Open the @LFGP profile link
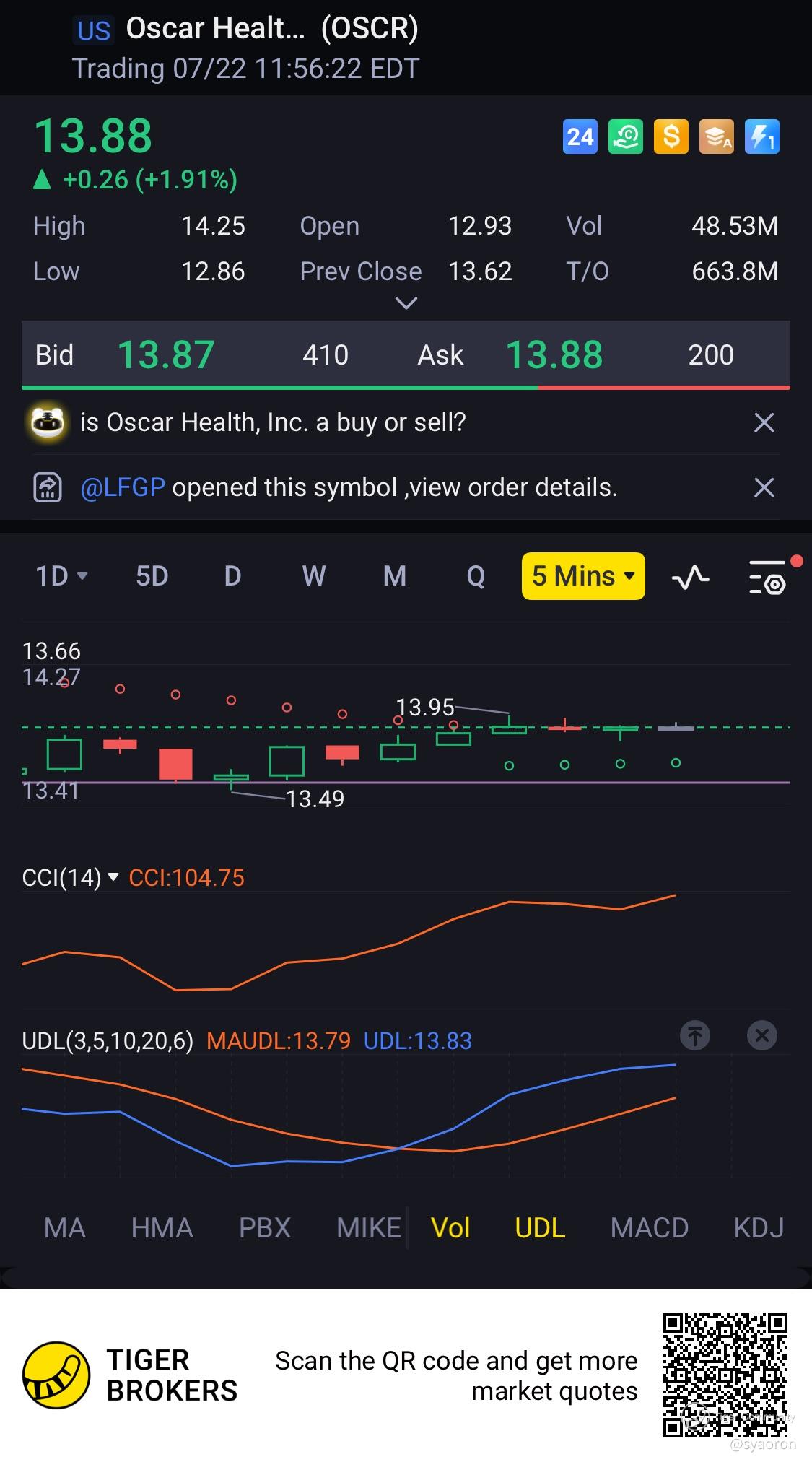The image size is (812, 1462). coord(123,488)
